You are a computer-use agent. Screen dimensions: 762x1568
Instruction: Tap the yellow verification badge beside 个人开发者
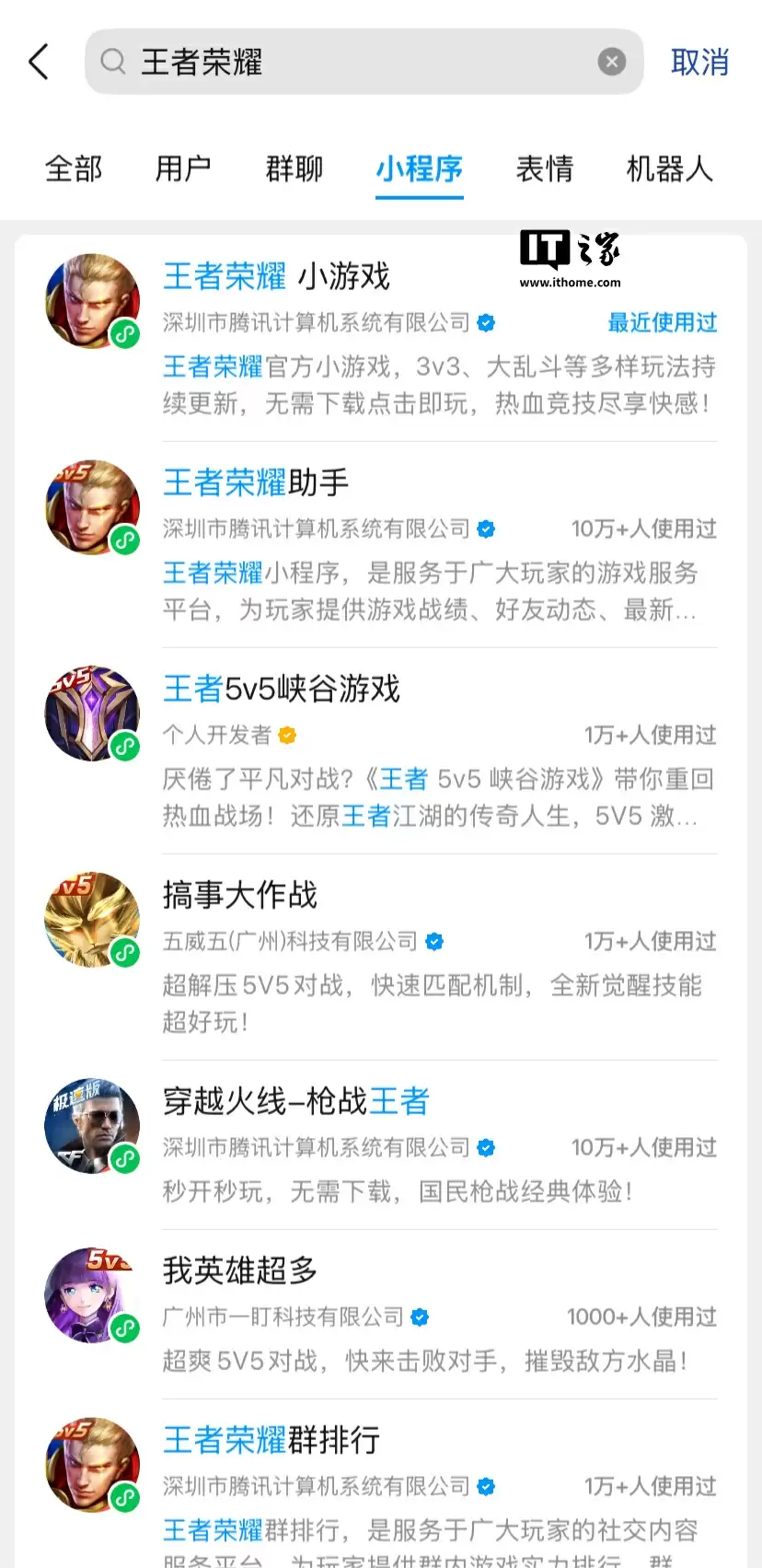[286, 736]
